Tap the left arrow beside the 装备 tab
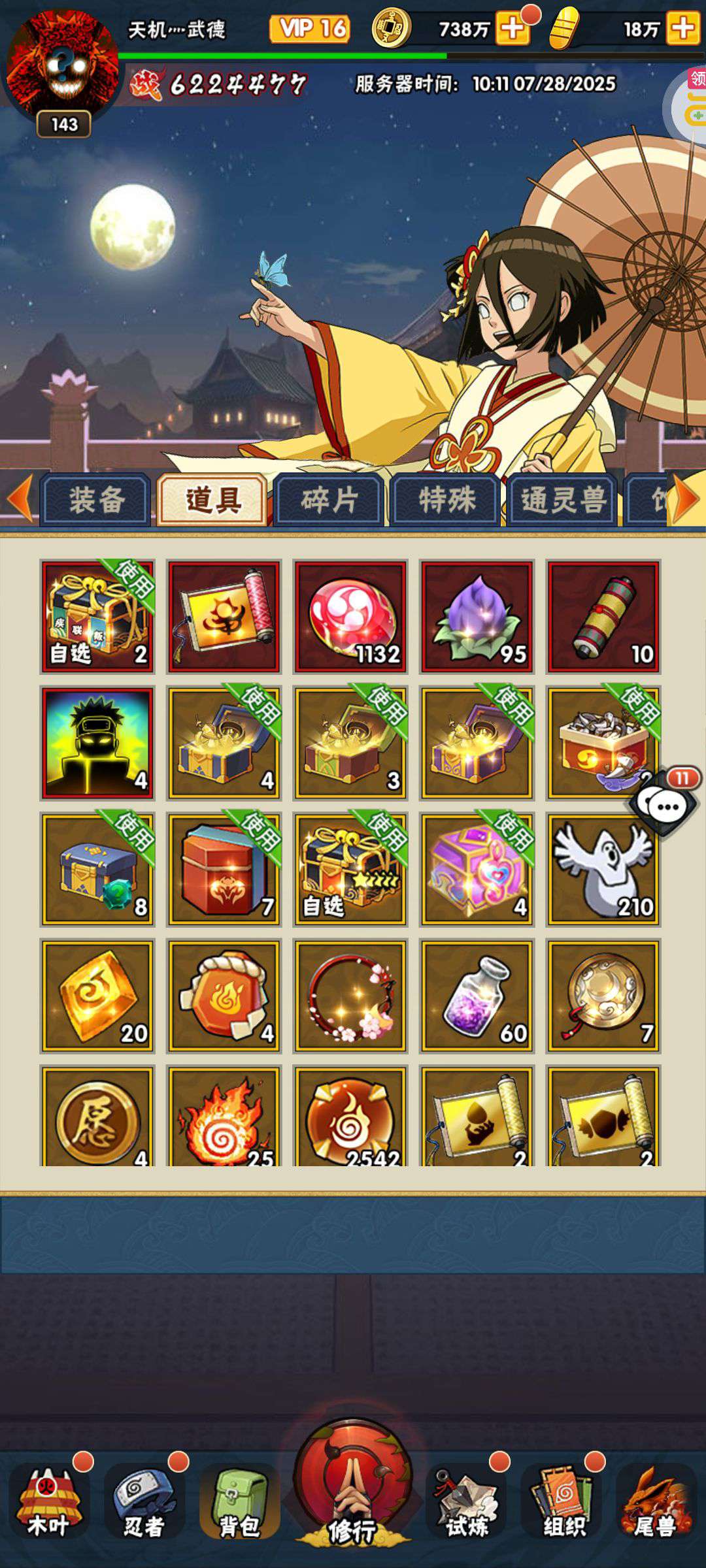This screenshot has width=706, height=1568. click(x=20, y=500)
